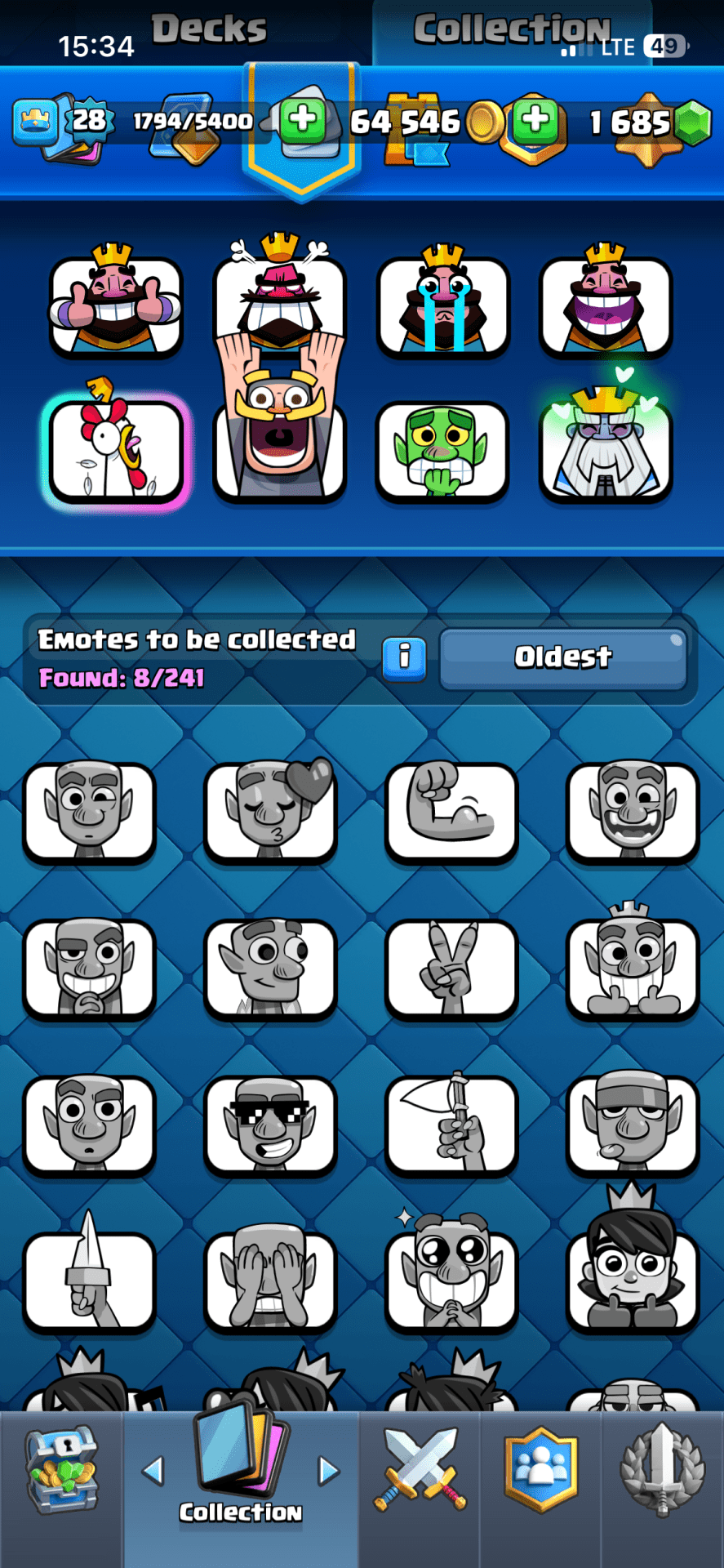Select the crying king emote
724x1568 pixels.
tap(442, 304)
